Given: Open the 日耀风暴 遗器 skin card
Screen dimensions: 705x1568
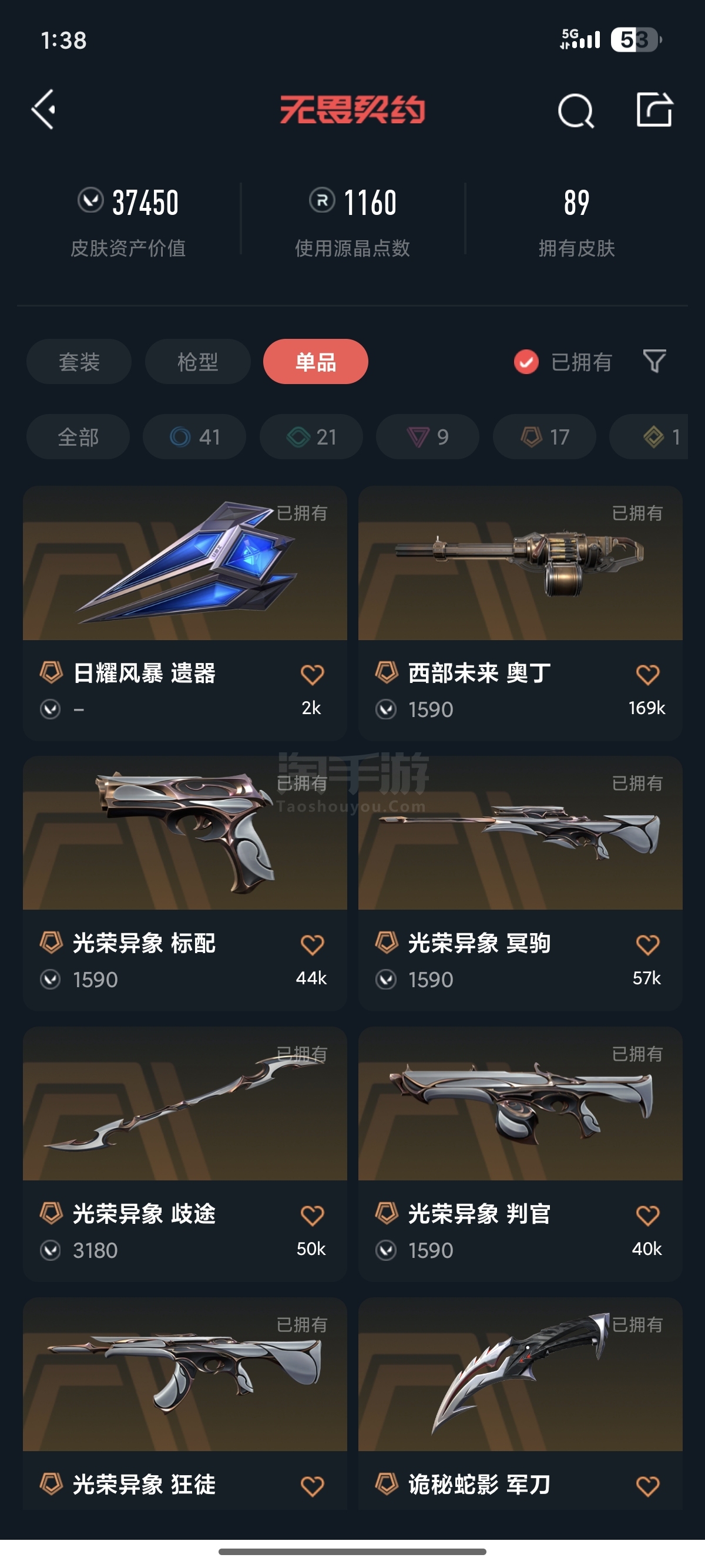Looking at the screenshot, I should click(x=185, y=613).
